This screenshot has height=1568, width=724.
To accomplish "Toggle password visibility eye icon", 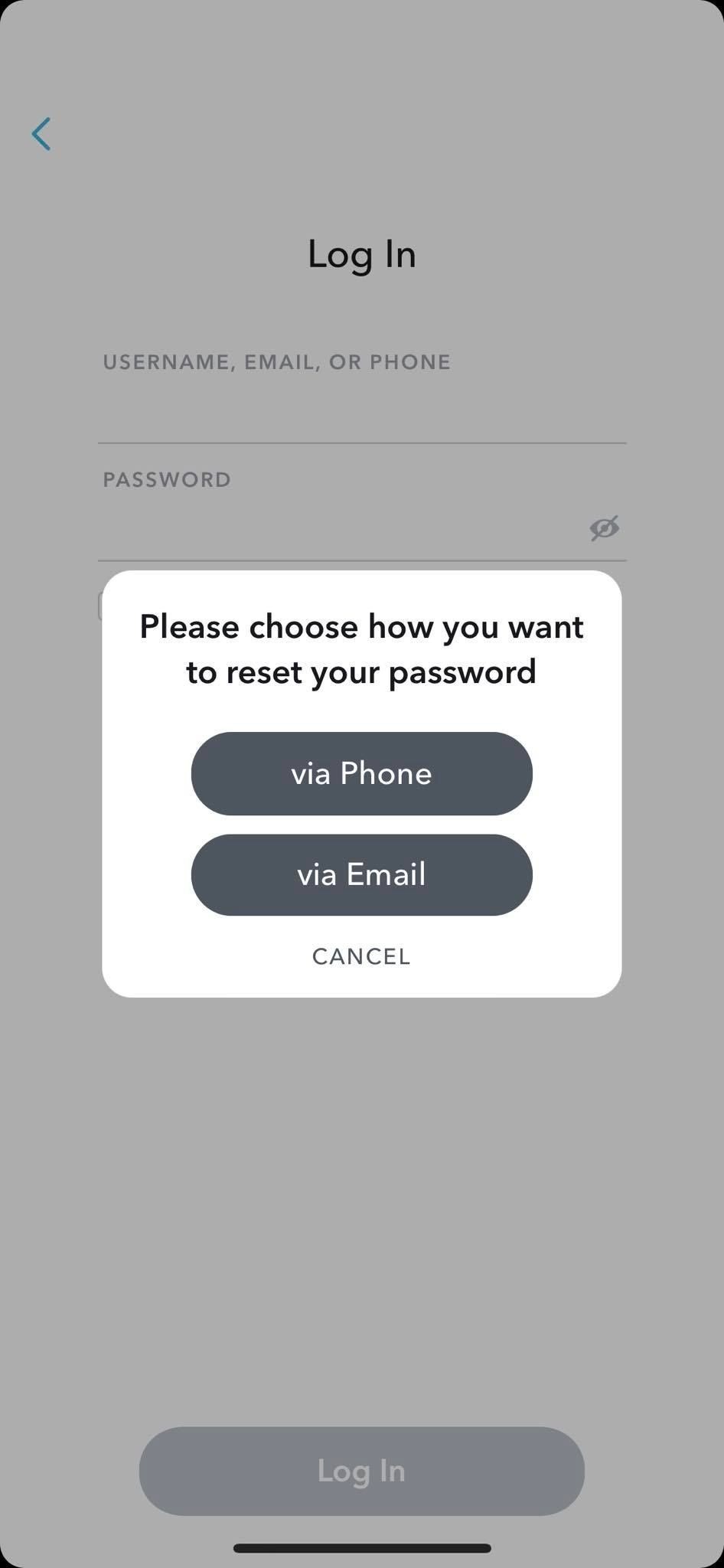I will [x=604, y=528].
